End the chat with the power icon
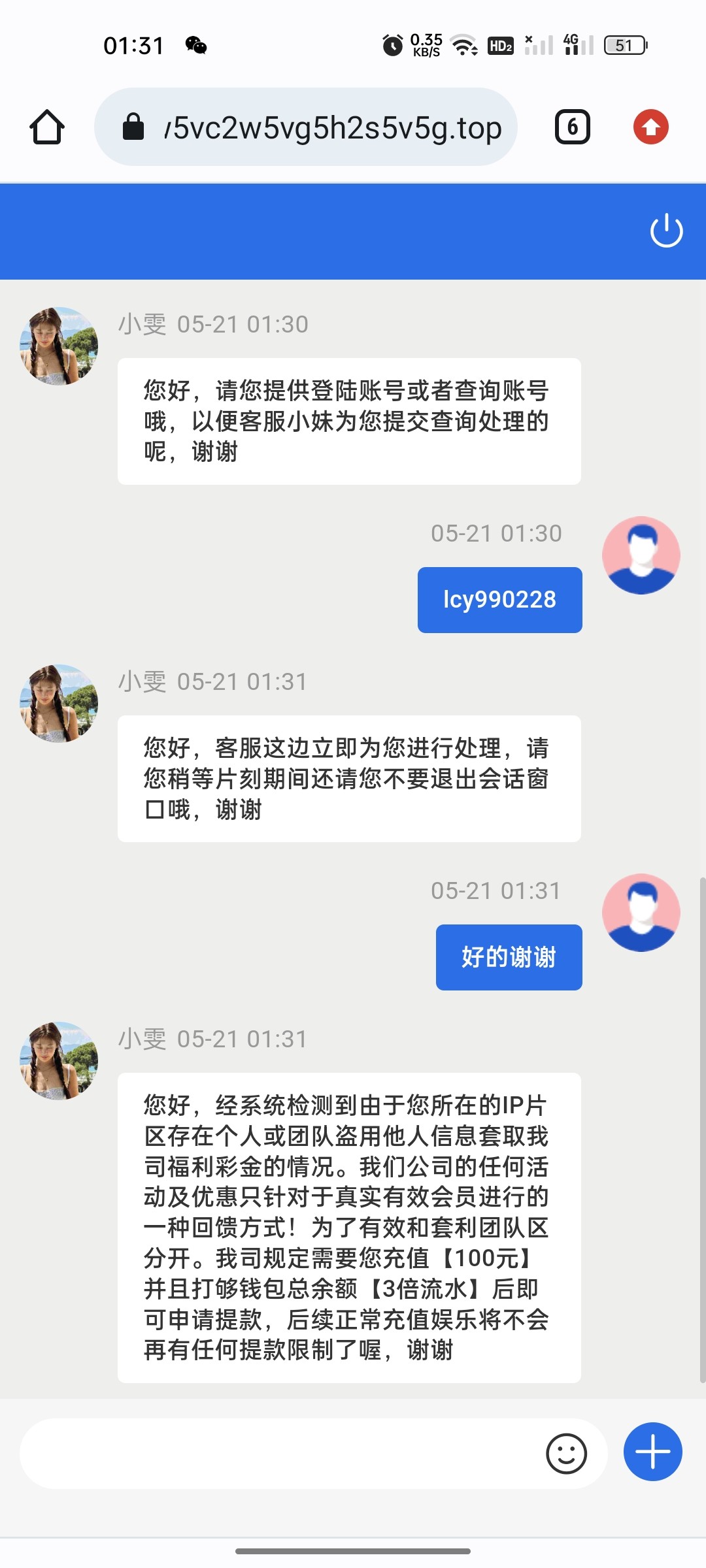 point(666,231)
